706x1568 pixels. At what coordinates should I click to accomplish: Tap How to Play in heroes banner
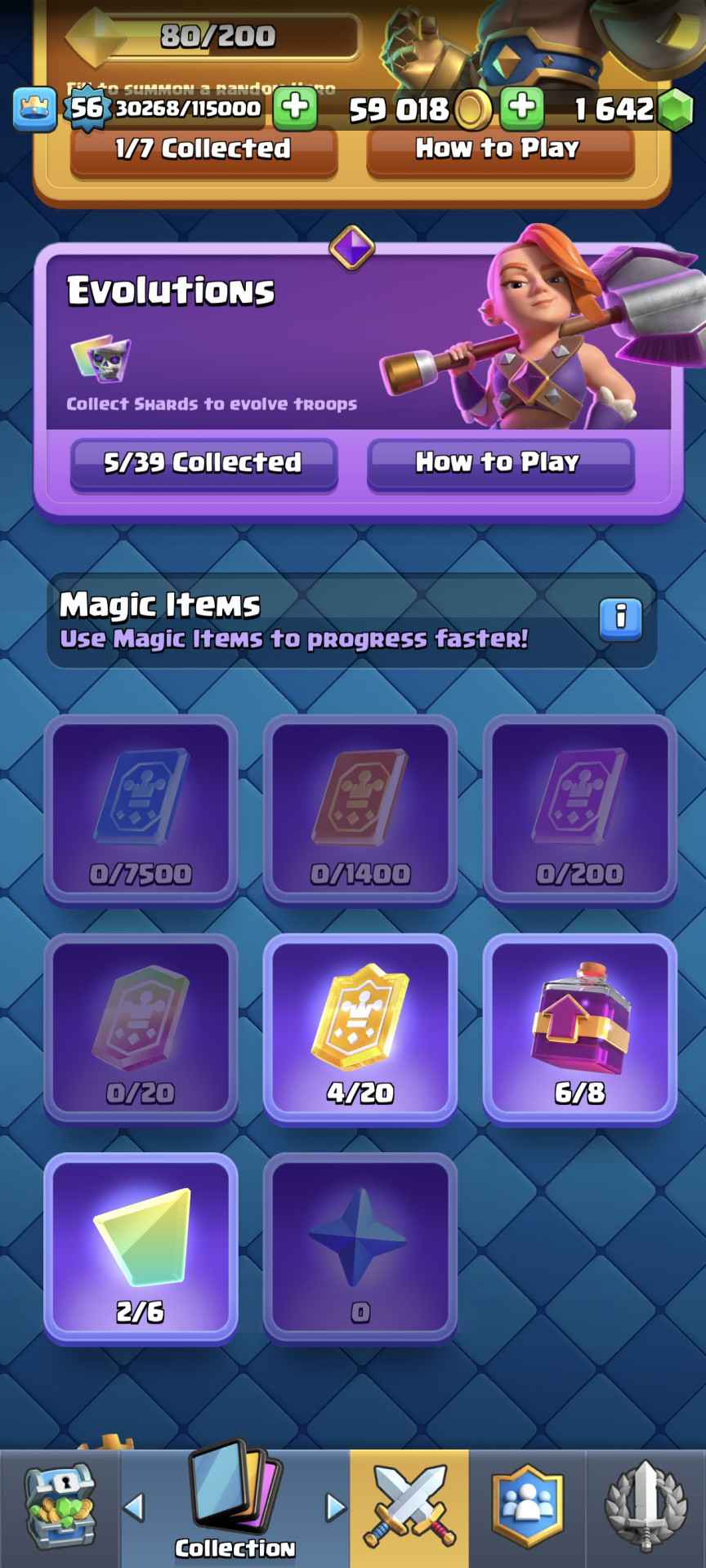(499, 150)
